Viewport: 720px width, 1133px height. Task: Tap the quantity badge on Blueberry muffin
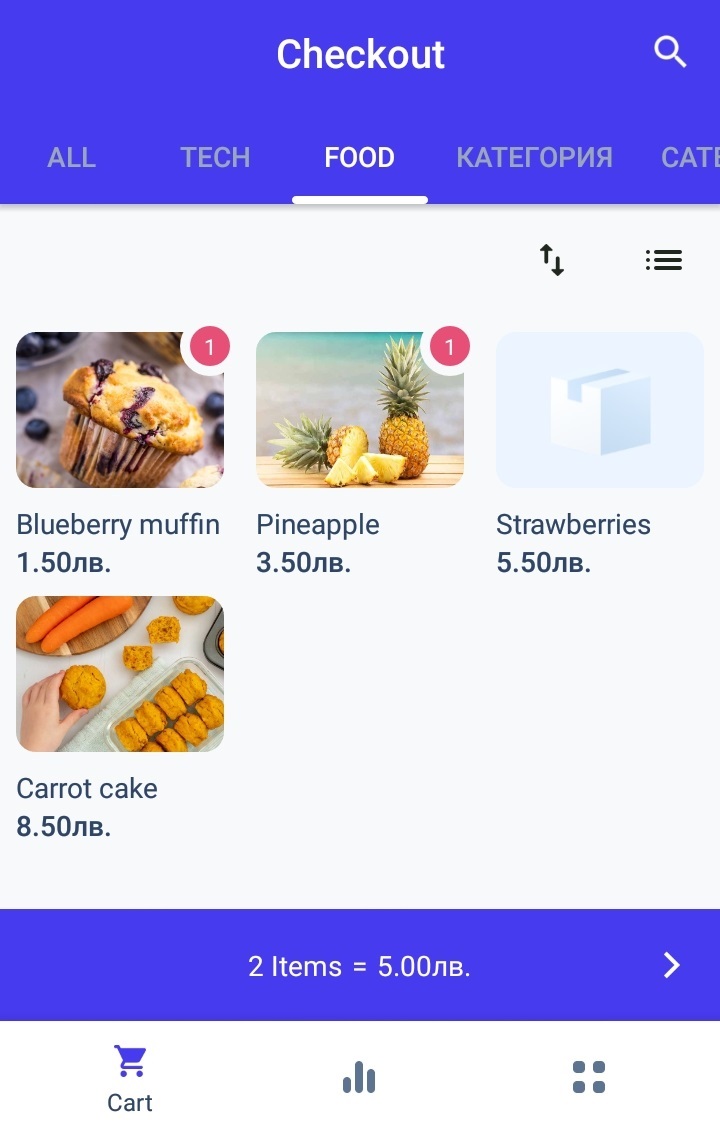click(x=209, y=346)
